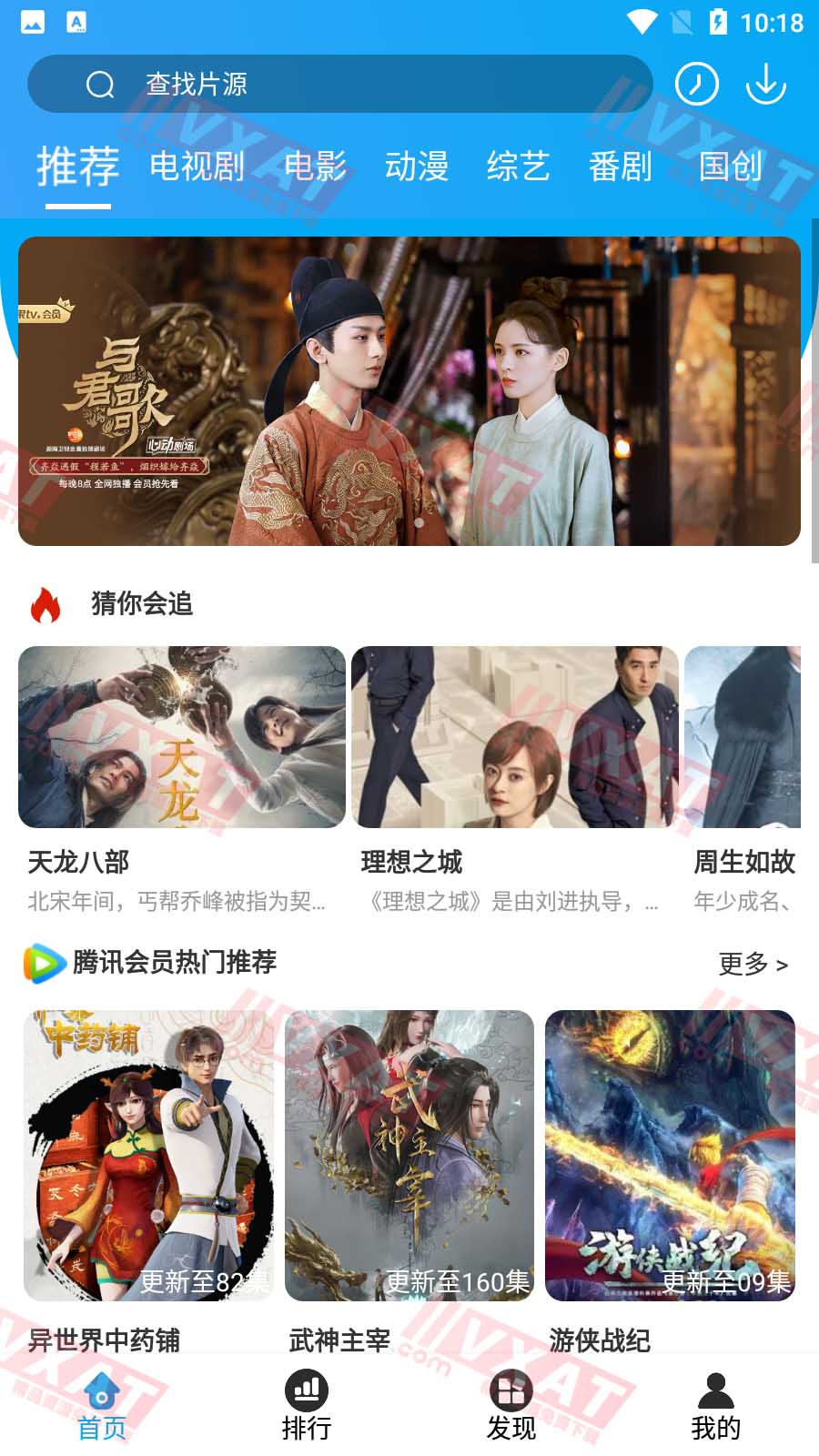The height and width of the screenshot is (1456, 819).
Task: Click the 天龙八部 title link
Action: point(77,861)
